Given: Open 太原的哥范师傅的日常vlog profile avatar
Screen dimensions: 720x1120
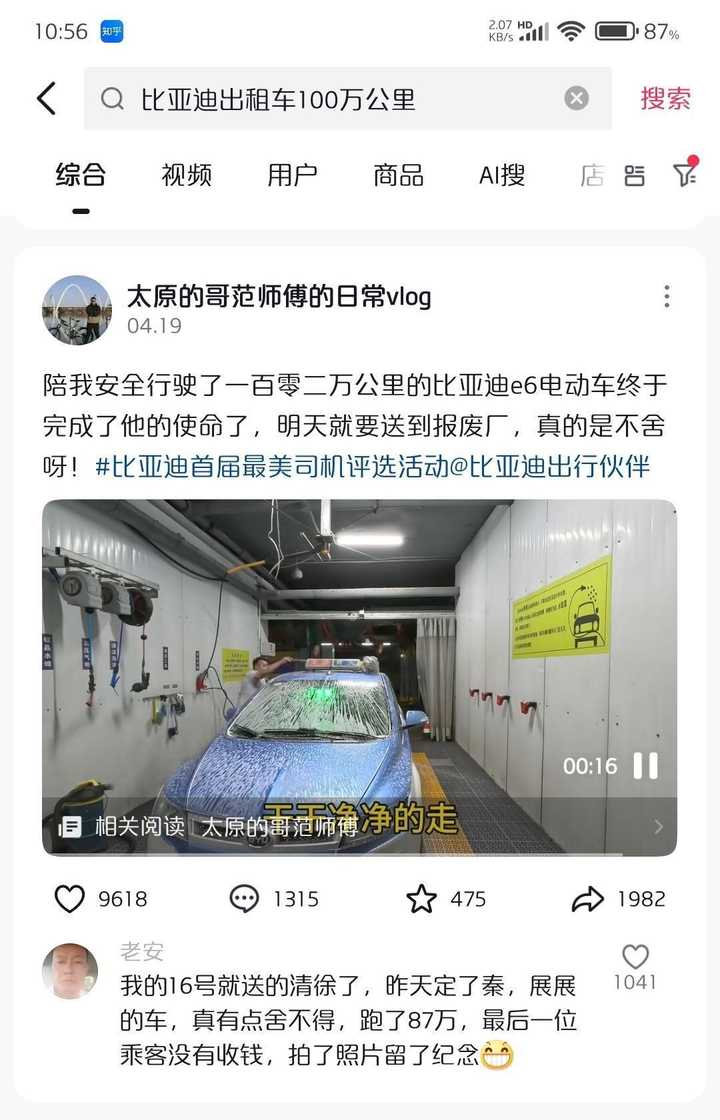Looking at the screenshot, I should pos(77,310).
